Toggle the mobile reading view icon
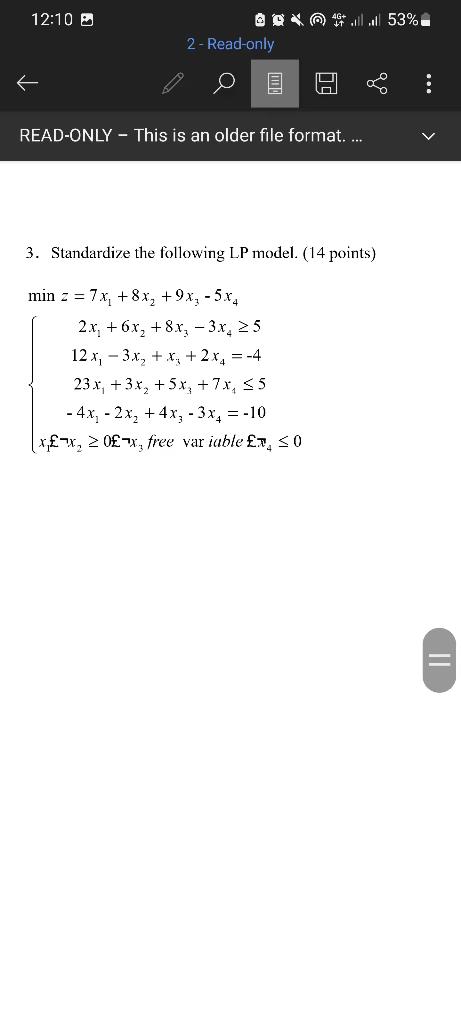461x1024 pixels. 275,84
